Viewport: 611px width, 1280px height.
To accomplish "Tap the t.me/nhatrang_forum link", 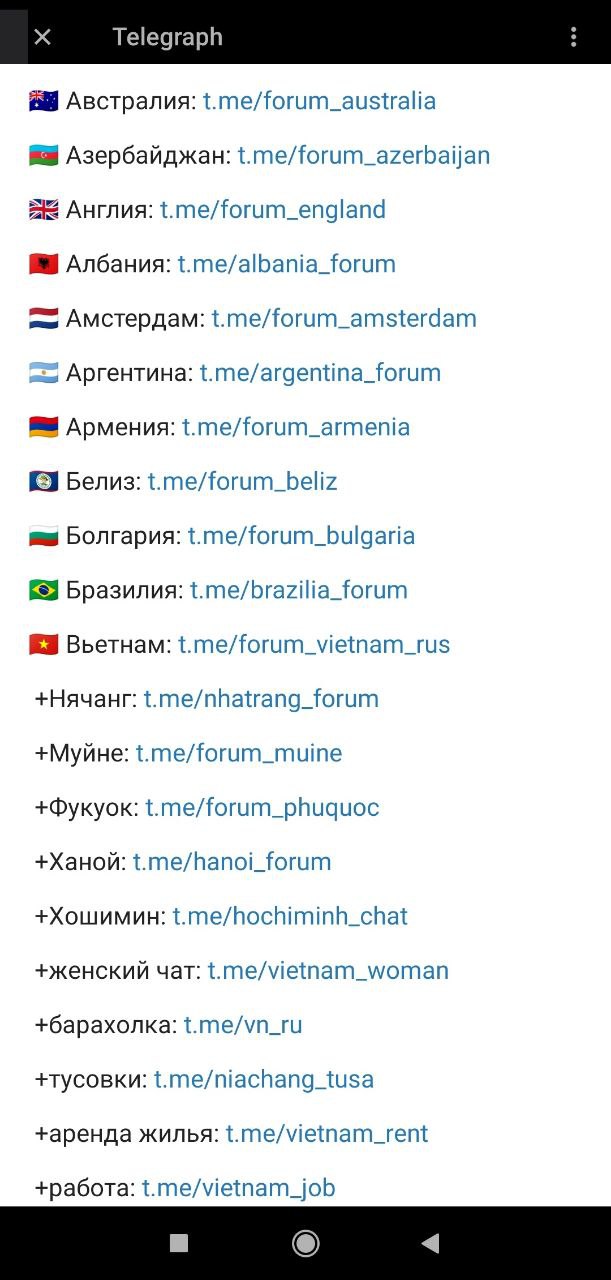I will click(x=261, y=698).
